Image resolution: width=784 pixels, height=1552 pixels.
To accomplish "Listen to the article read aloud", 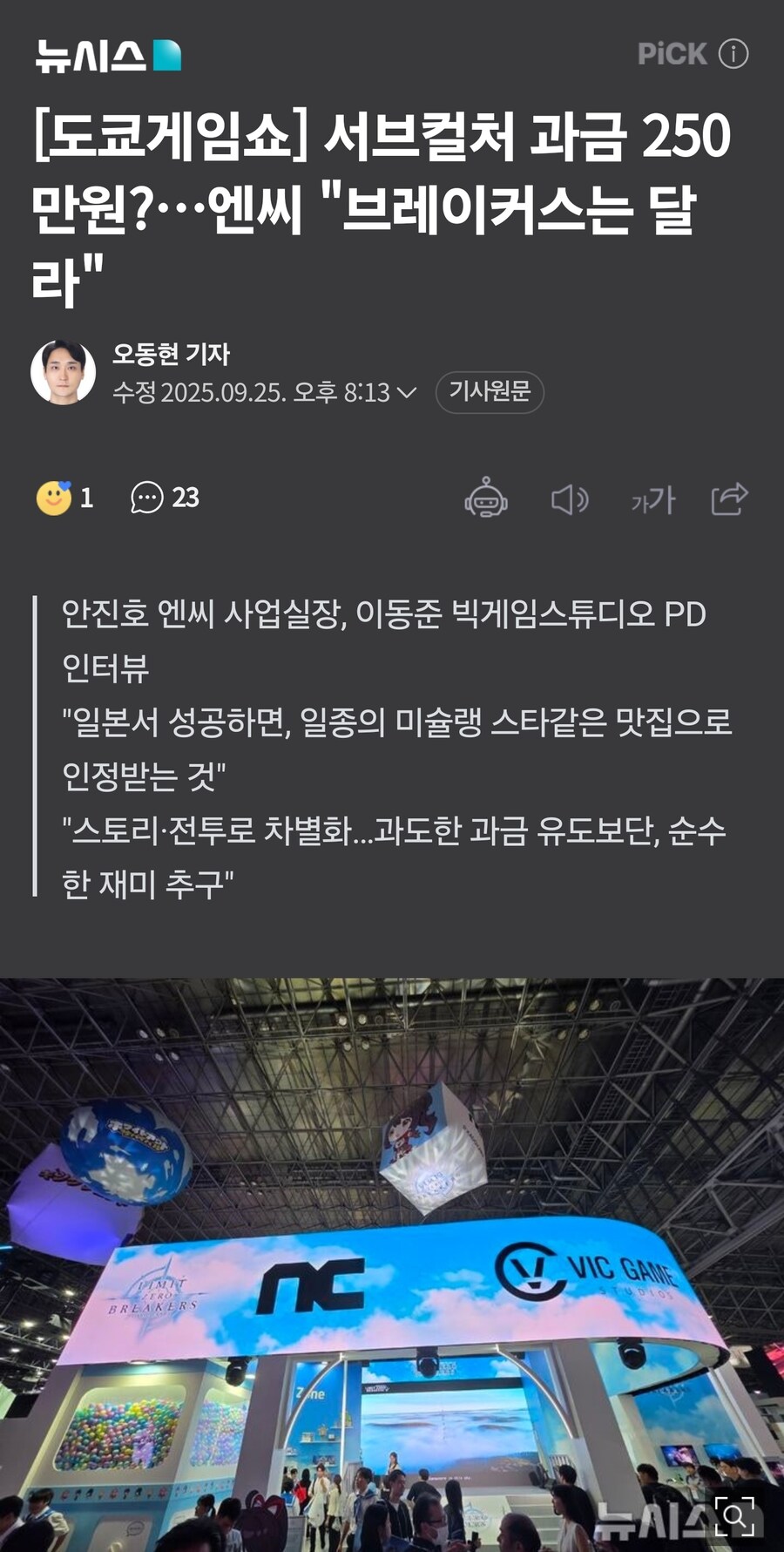I will (570, 499).
